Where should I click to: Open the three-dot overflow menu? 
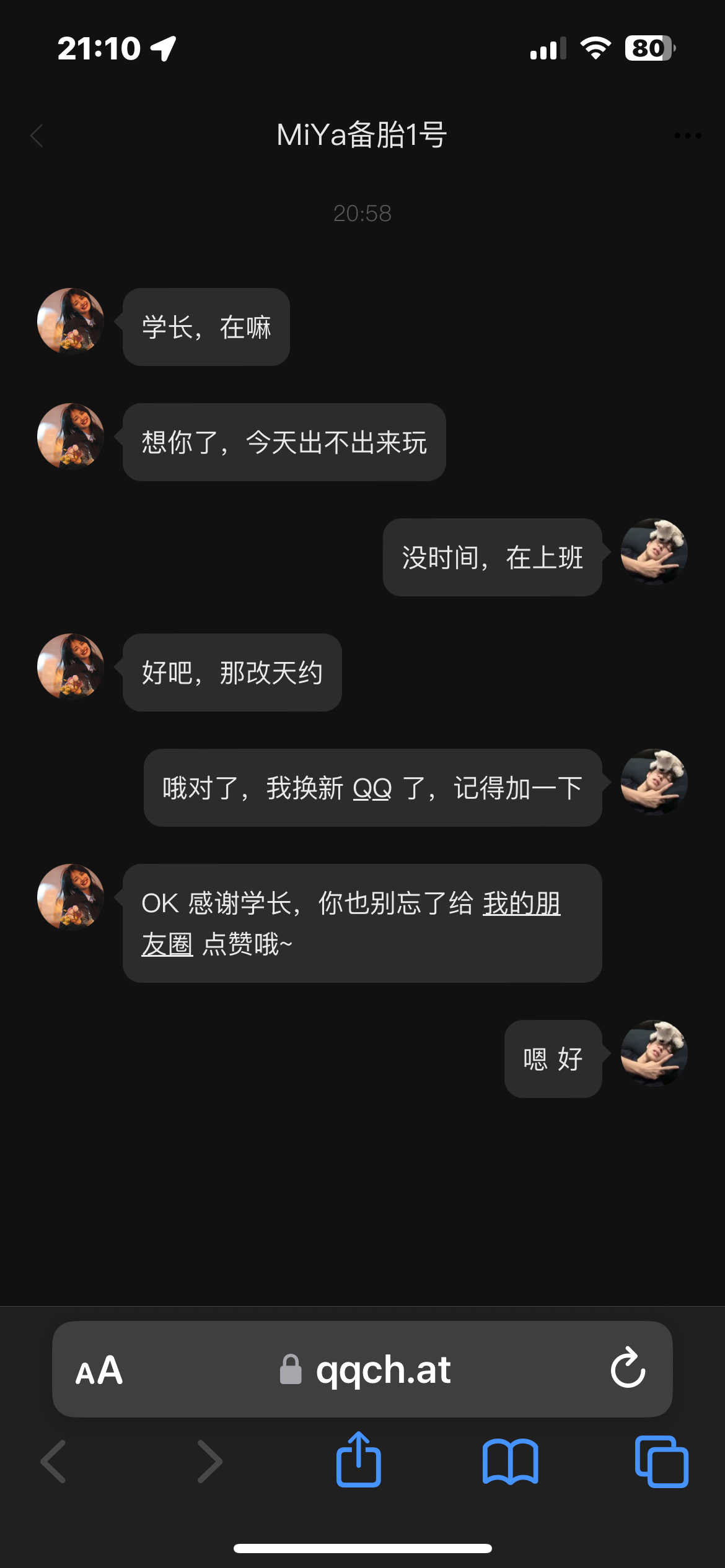[x=687, y=136]
